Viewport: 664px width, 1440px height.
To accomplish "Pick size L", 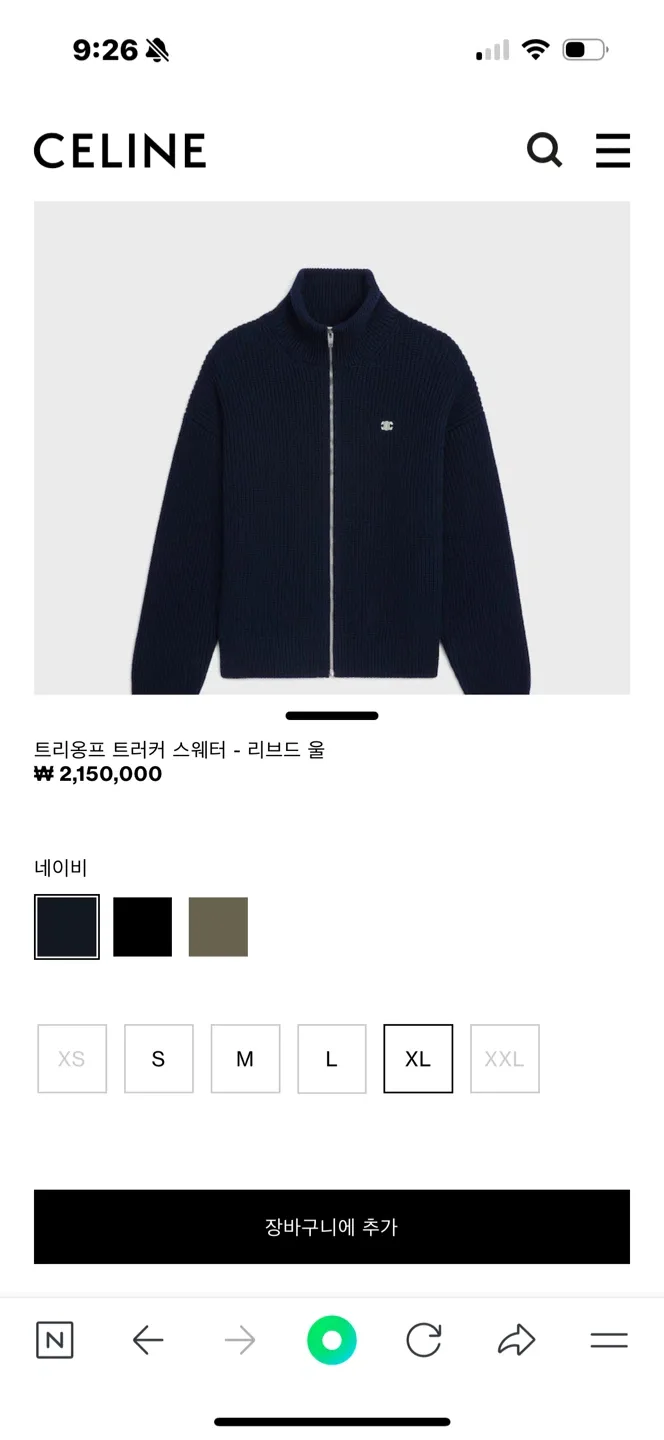I will point(331,1059).
